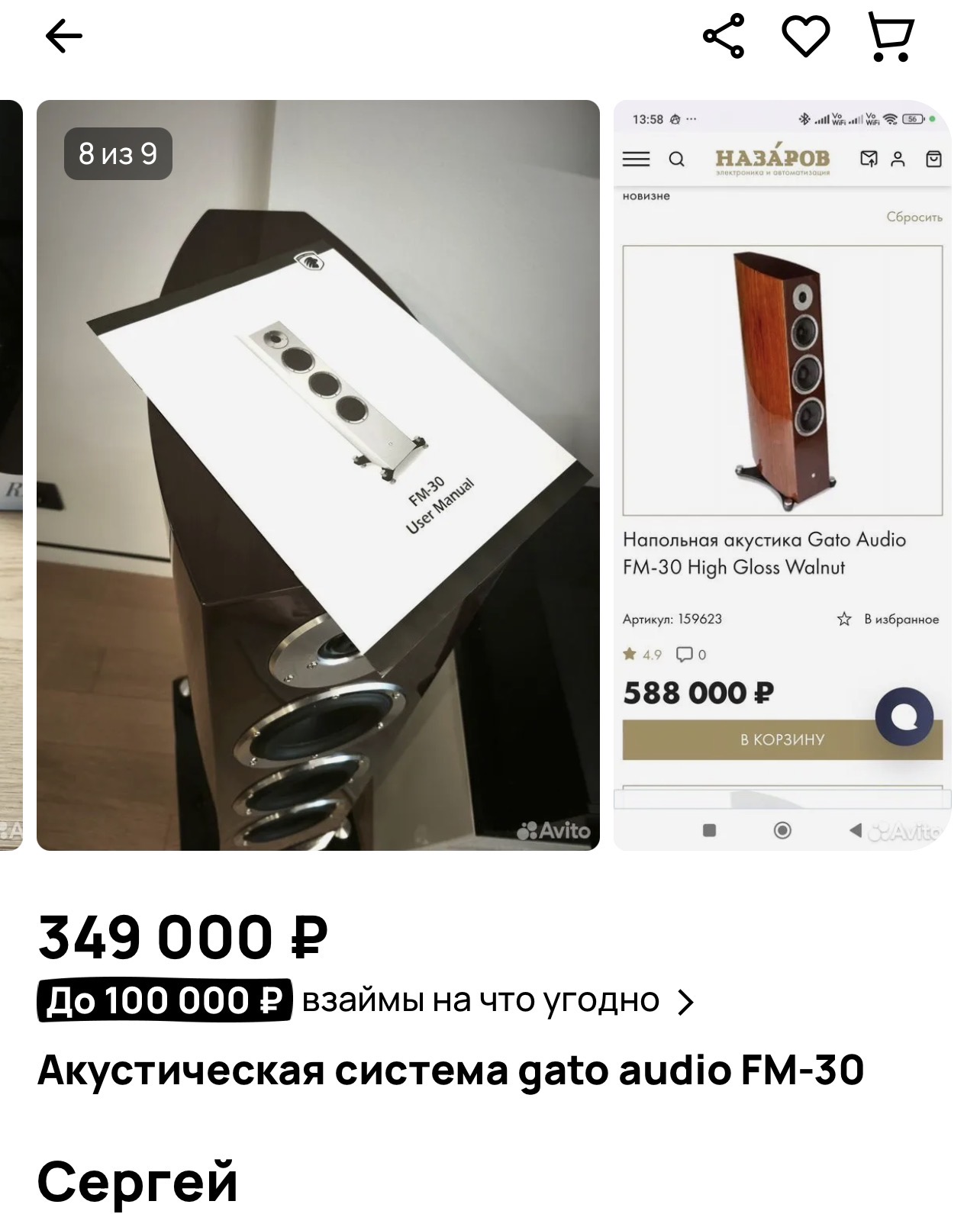View the Назаров store screenshot photo
The height and width of the screenshot is (1214, 980).
782,475
